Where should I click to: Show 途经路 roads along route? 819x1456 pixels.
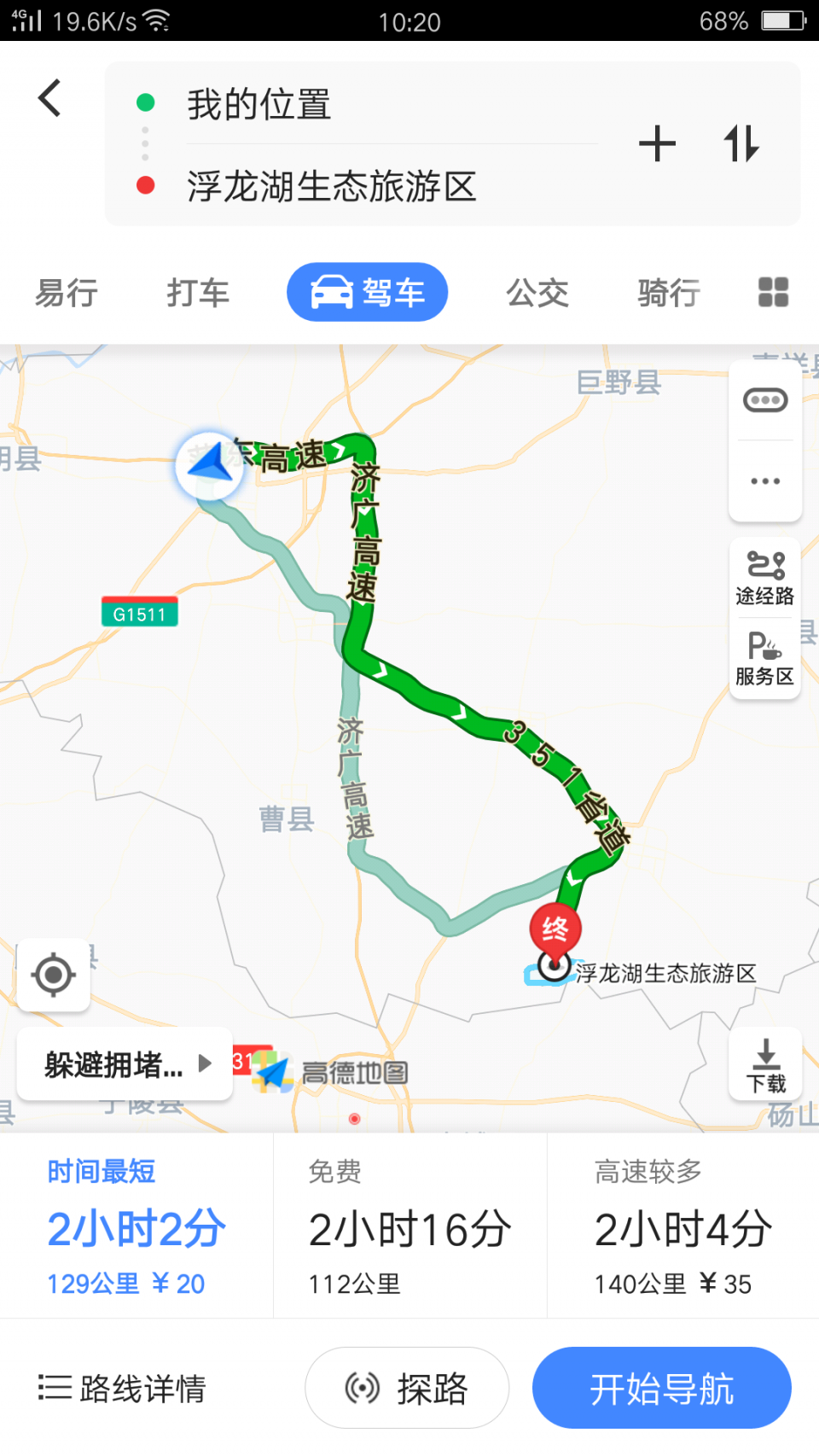(765, 578)
